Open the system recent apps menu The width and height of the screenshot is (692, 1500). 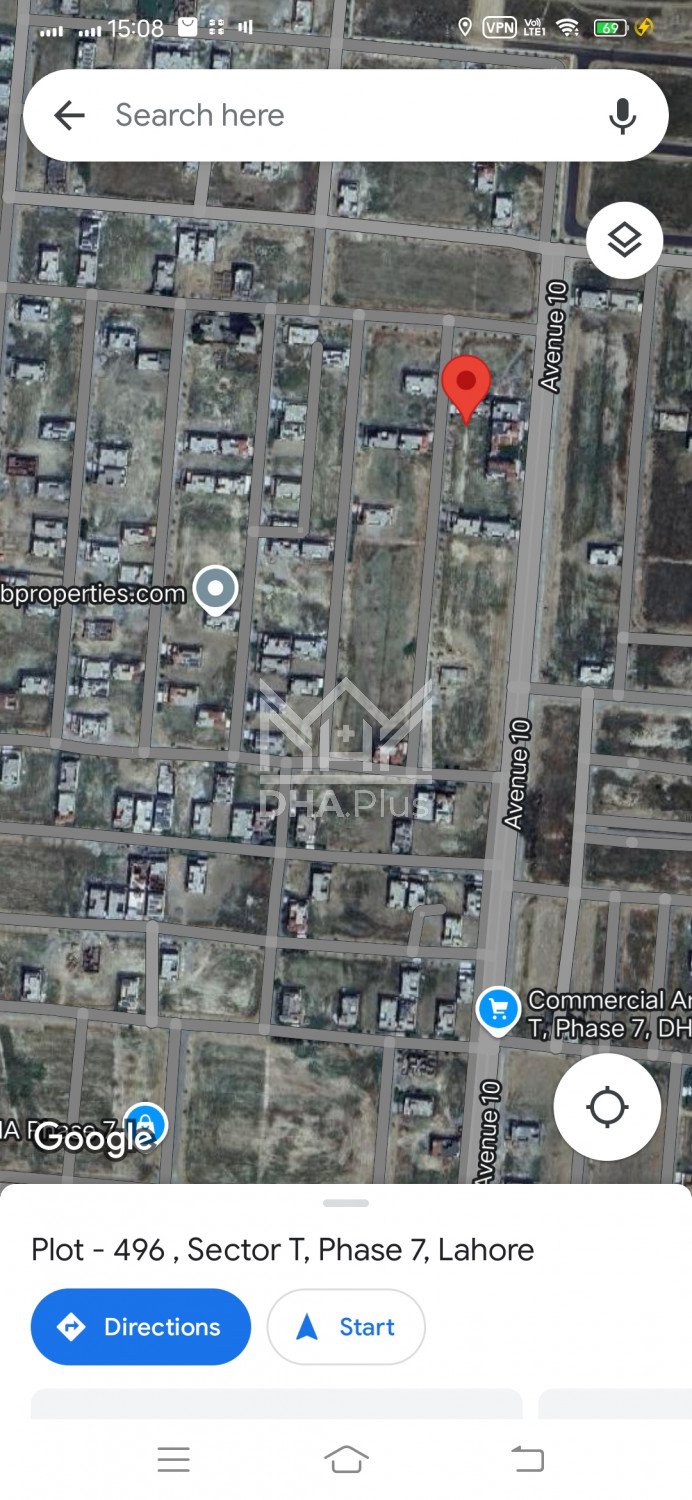click(173, 1460)
